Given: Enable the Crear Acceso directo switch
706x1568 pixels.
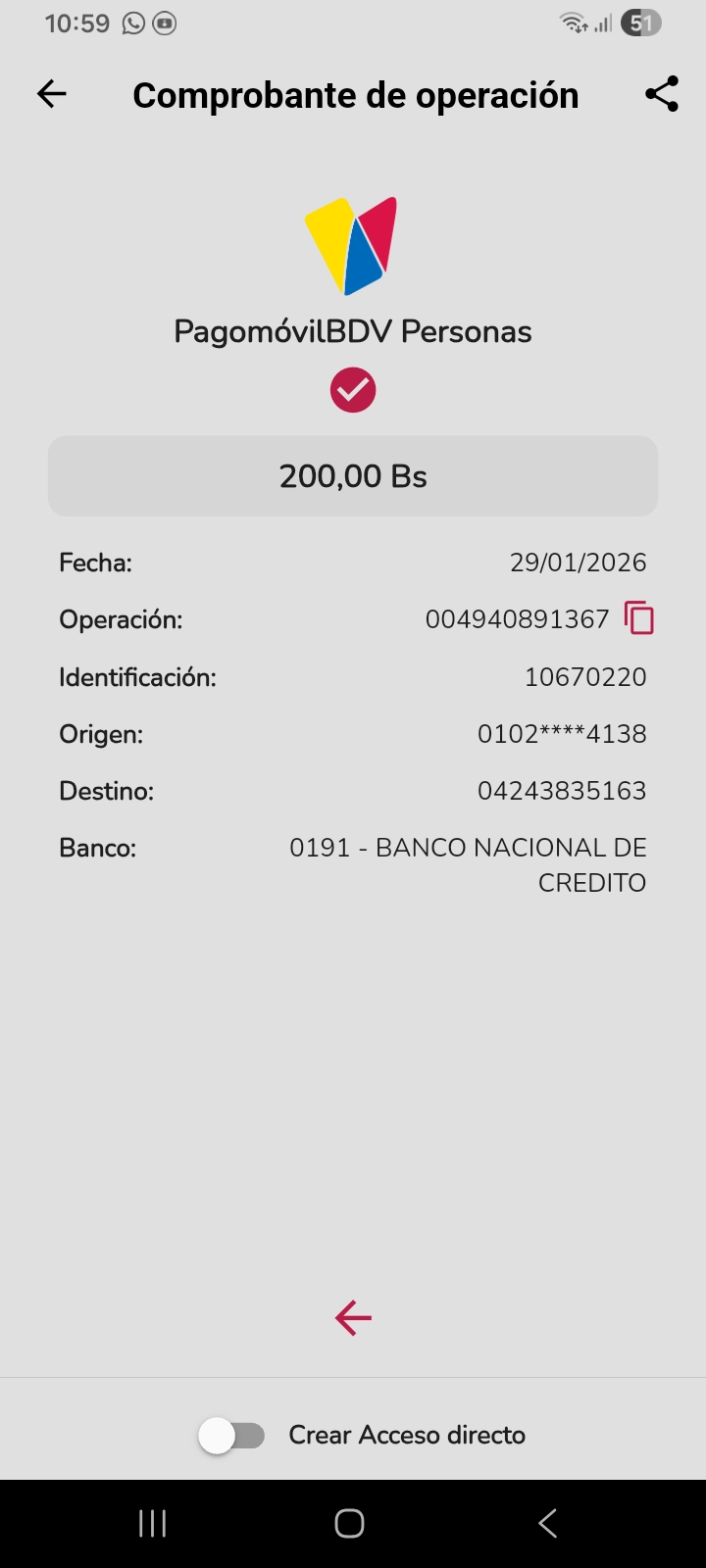Looking at the screenshot, I should pos(231,1436).
